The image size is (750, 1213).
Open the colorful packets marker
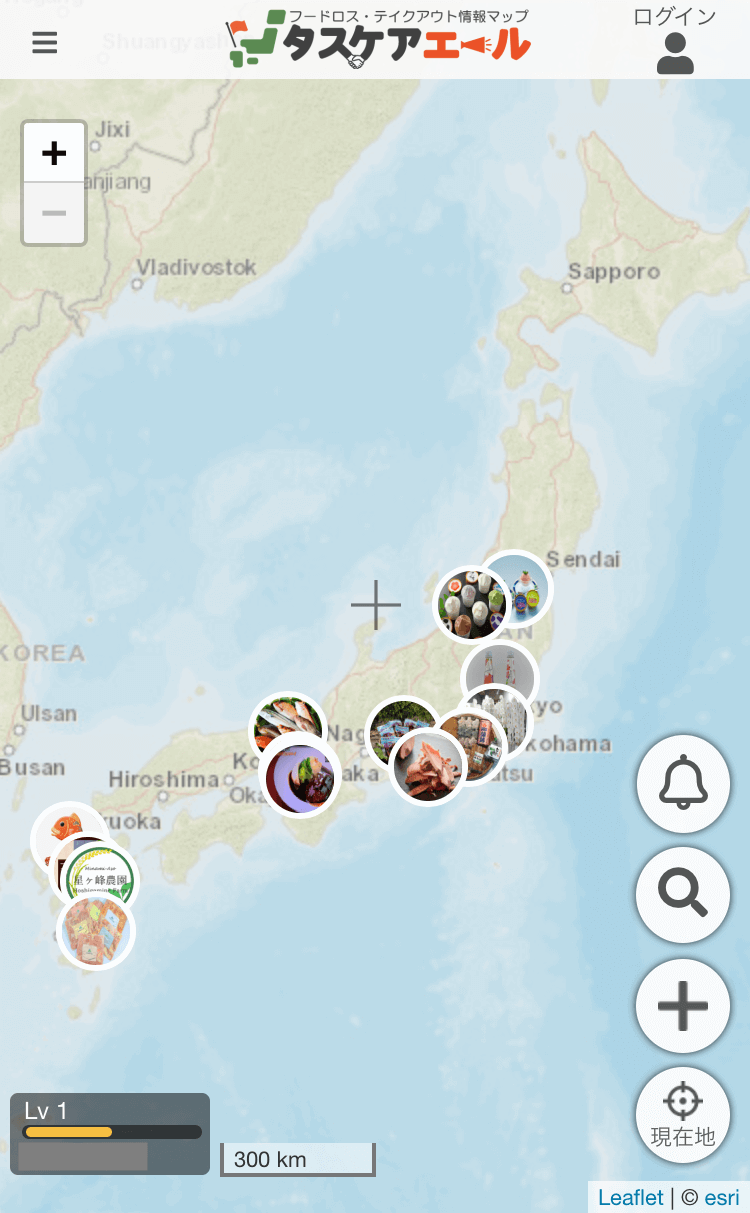click(95, 932)
